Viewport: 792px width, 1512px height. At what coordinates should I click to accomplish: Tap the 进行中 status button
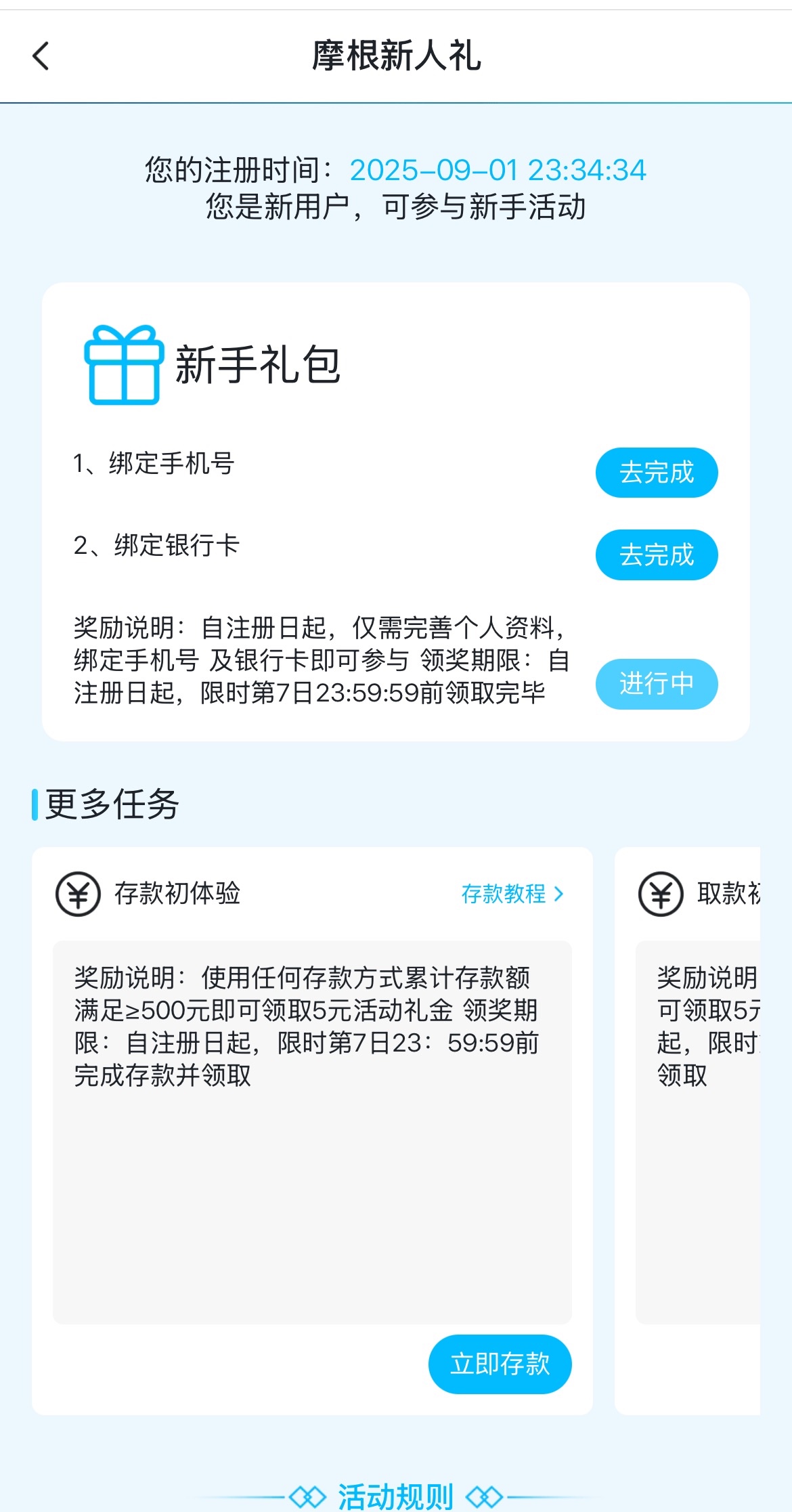coord(656,684)
